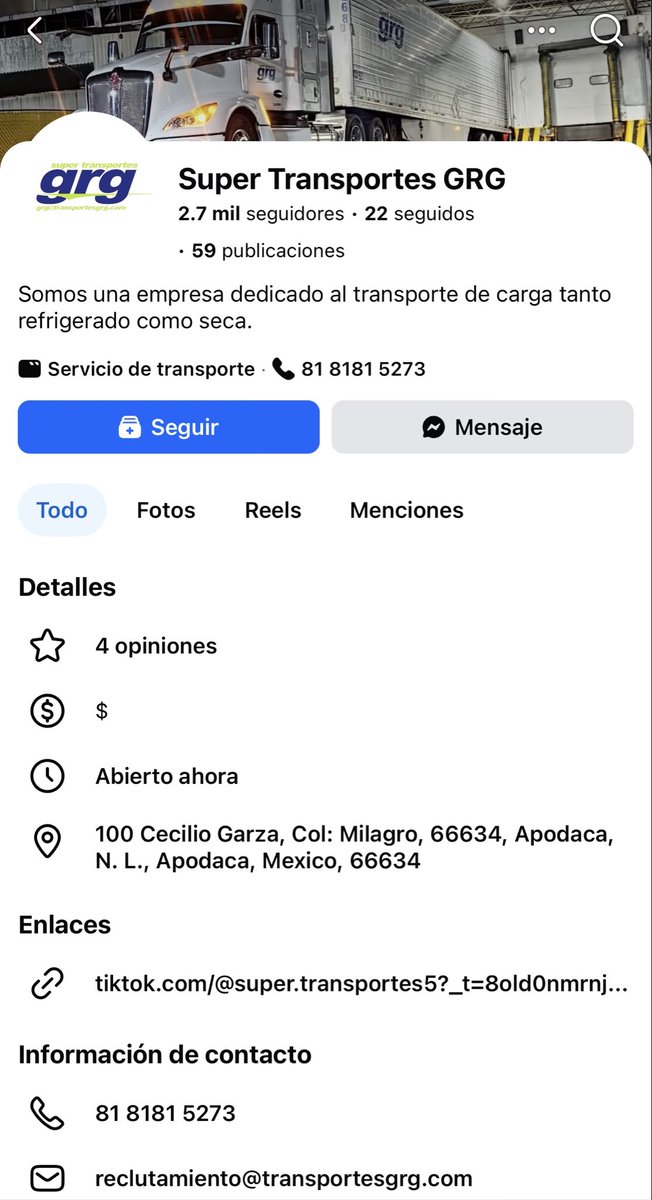Screen dimensions: 652x1200
Task: Select the Todo tab
Action: [x=62, y=510]
